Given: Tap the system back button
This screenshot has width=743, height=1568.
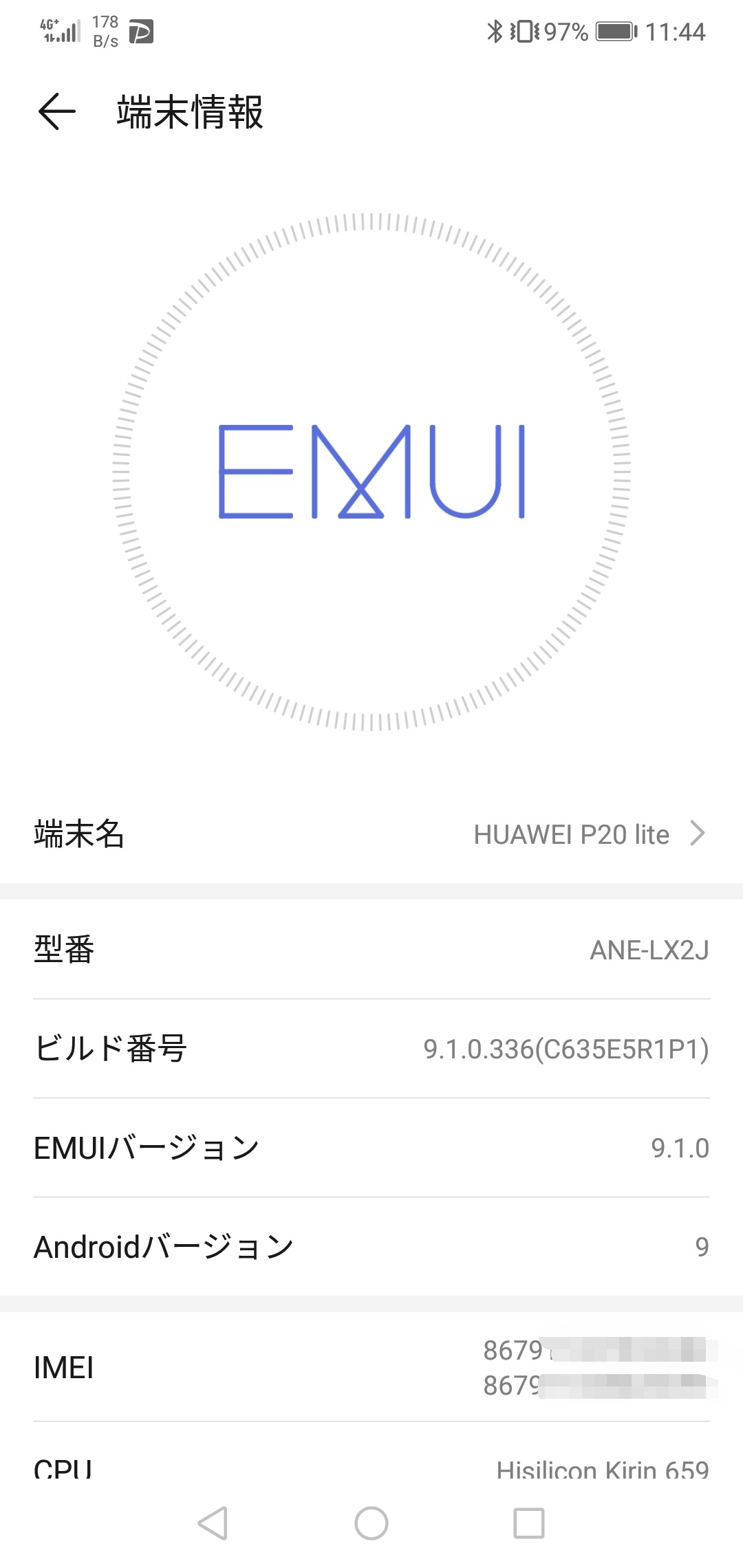Looking at the screenshot, I should 213,1523.
